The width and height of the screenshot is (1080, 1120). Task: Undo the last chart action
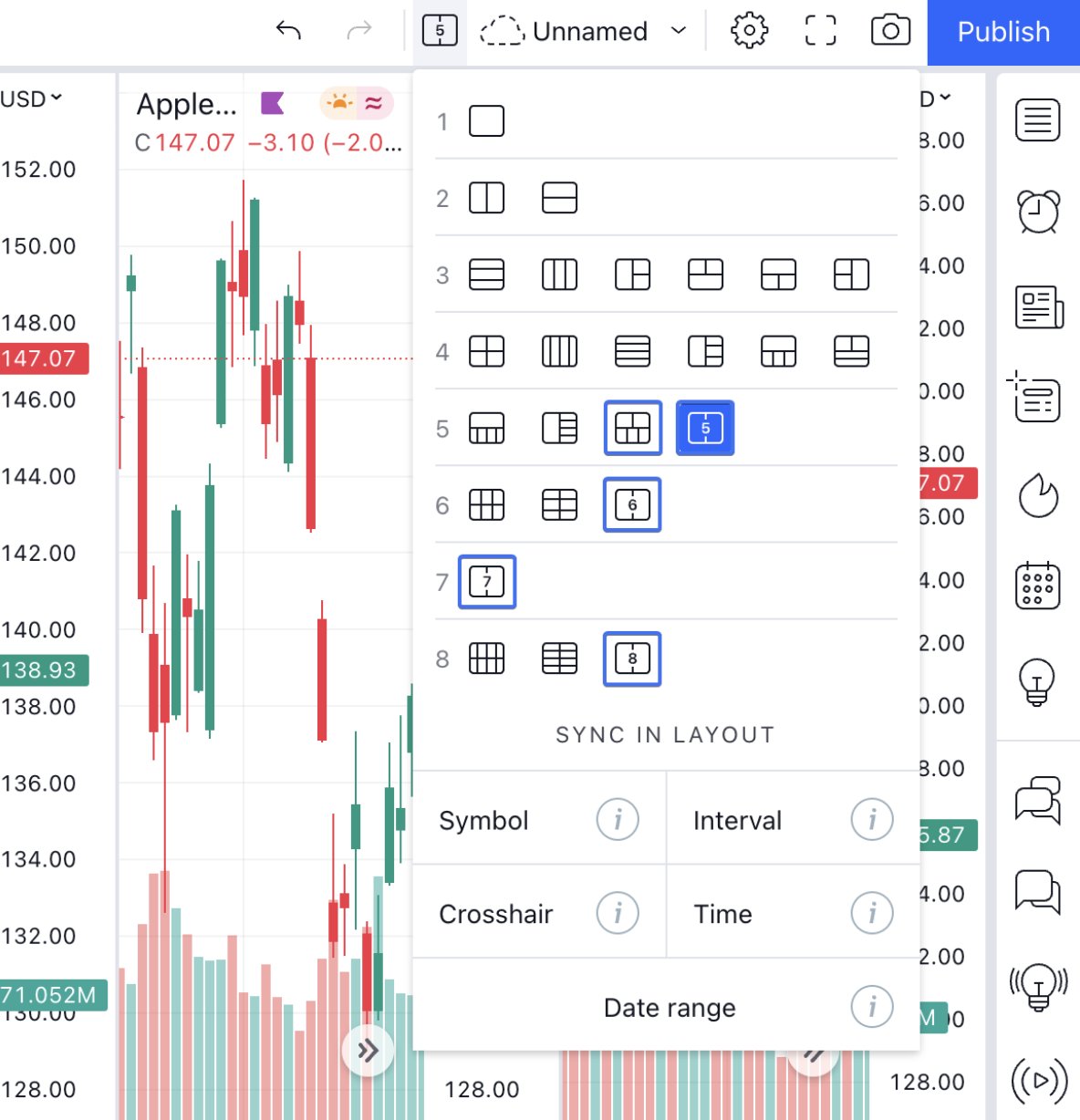[x=288, y=31]
